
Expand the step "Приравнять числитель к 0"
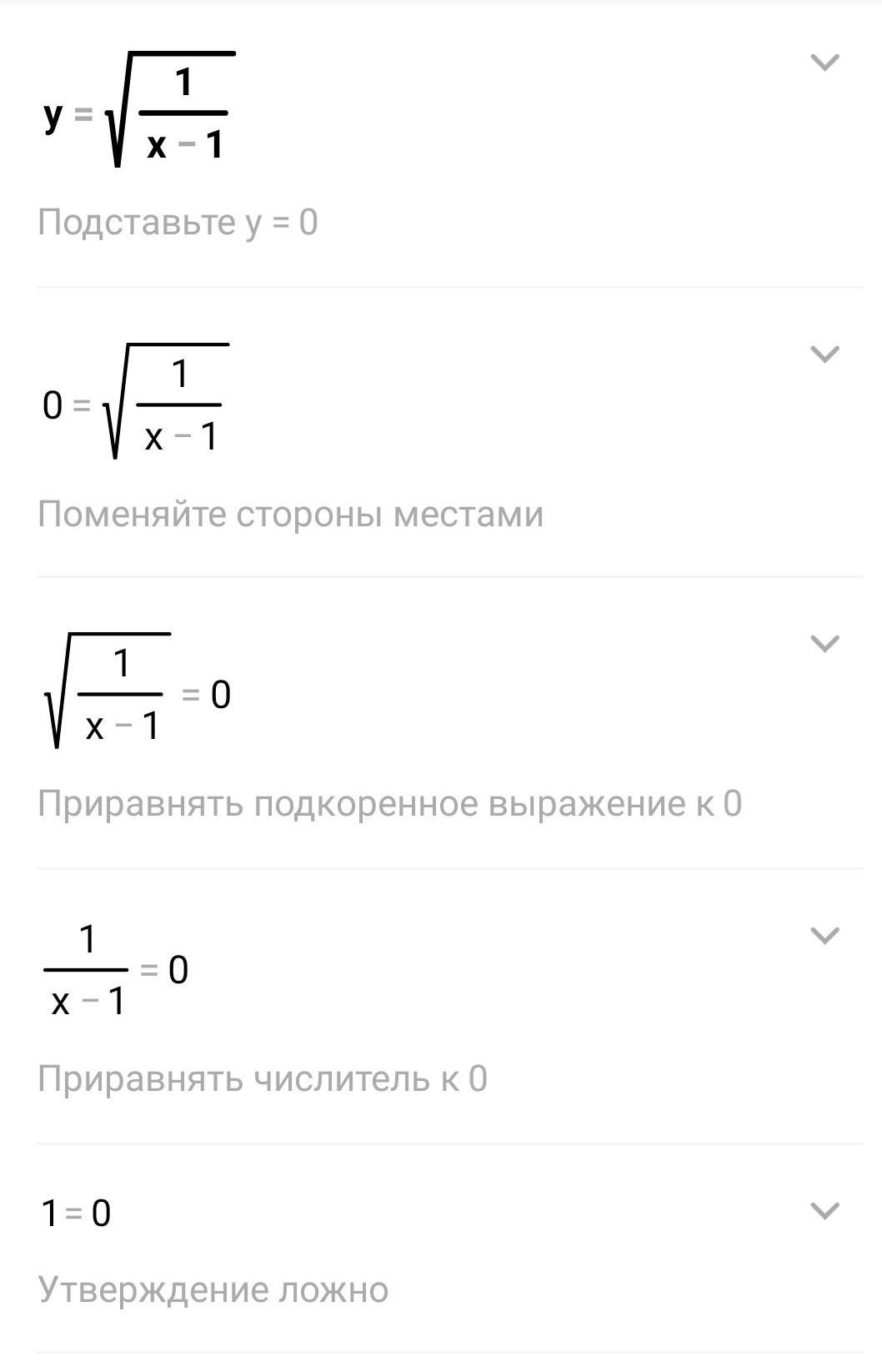click(824, 936)
